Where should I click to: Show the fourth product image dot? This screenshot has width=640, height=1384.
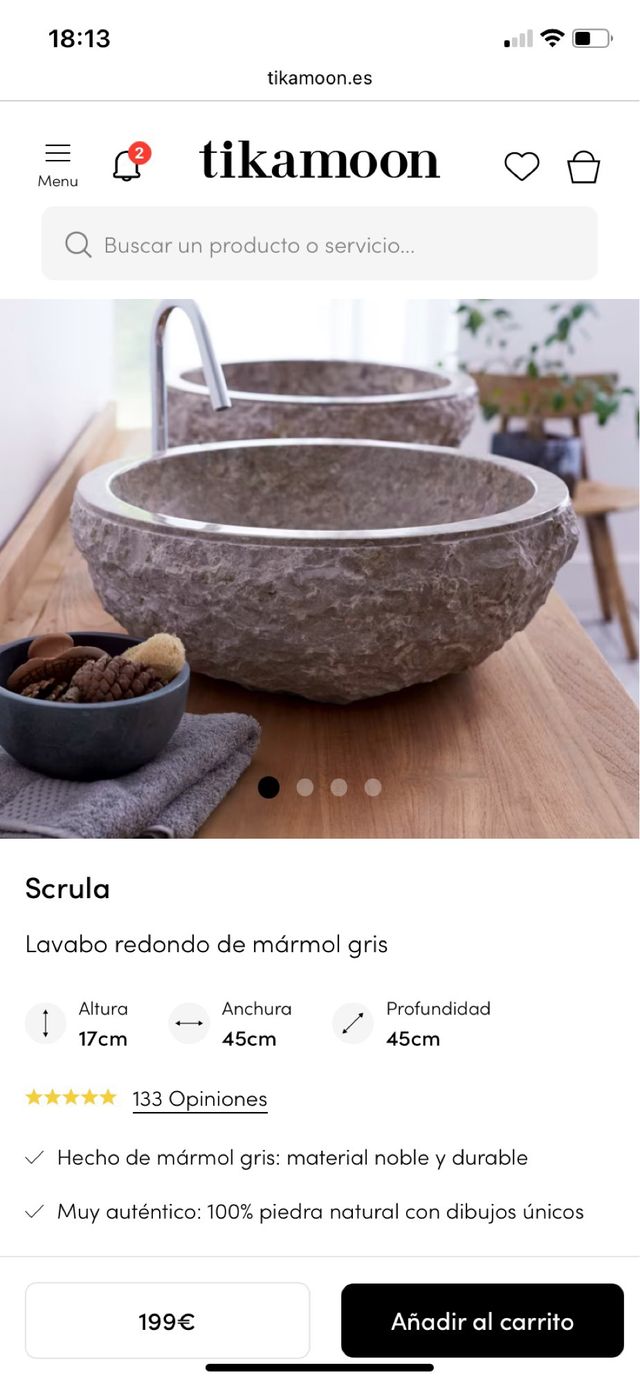(x=373, y=787)
